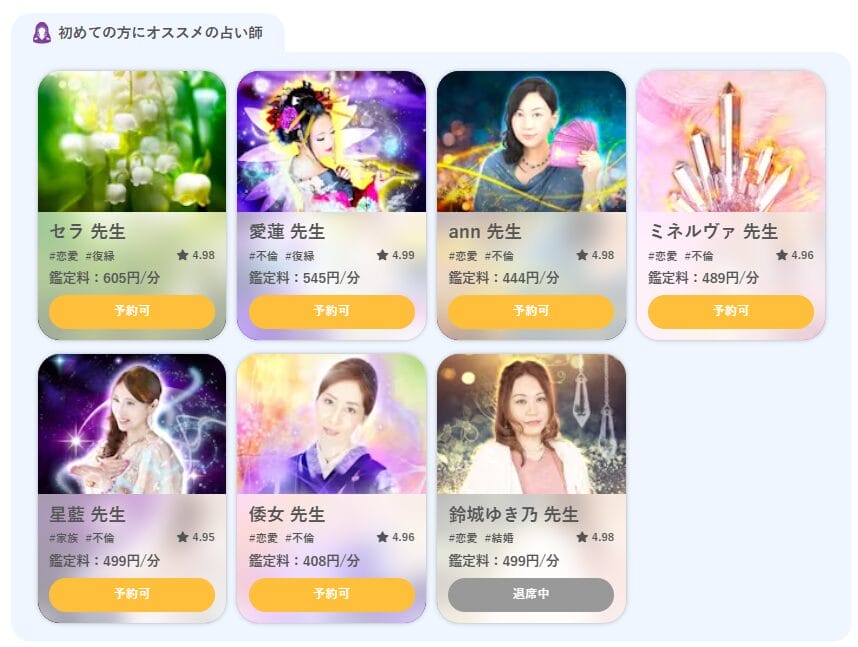
Task: Tap 退席中 button for 鈴城ゆき乃 先生
Action: point(531,594)
